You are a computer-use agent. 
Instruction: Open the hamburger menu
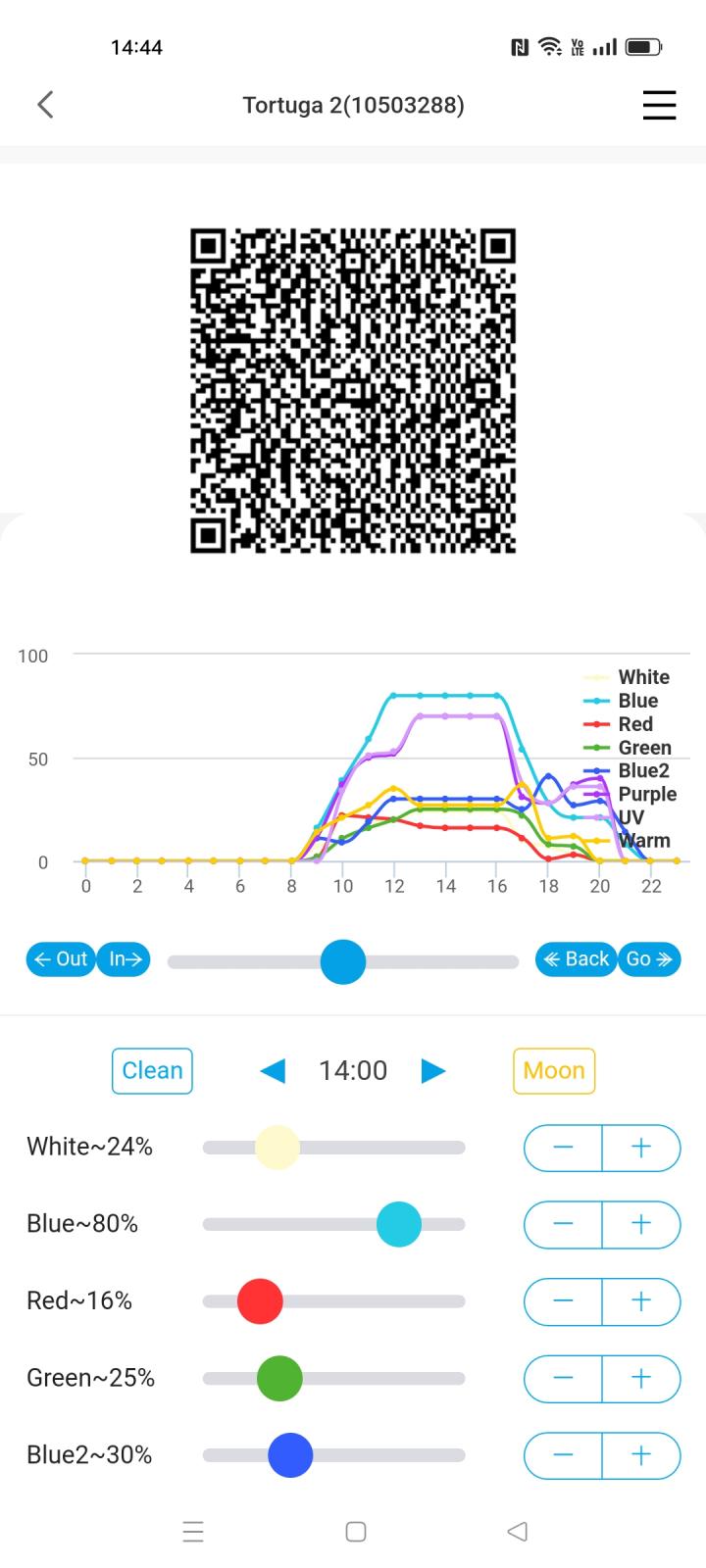pyautogui.click(x=659, y=105)
